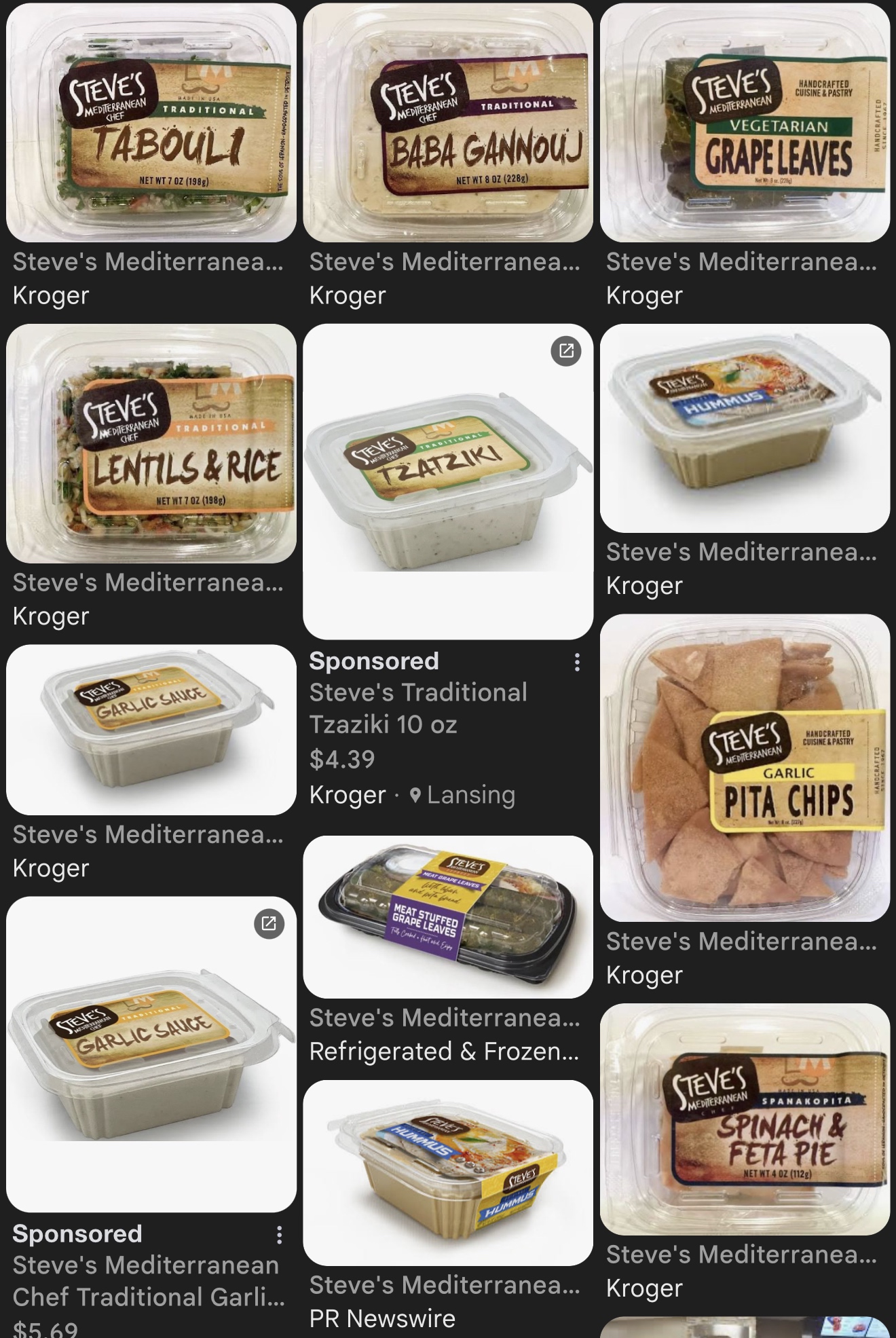Viewport: 896px width, 1338px height.
Task: Open the Spinach & Feta Pie image result
Action: click(x=745, y=1119)
